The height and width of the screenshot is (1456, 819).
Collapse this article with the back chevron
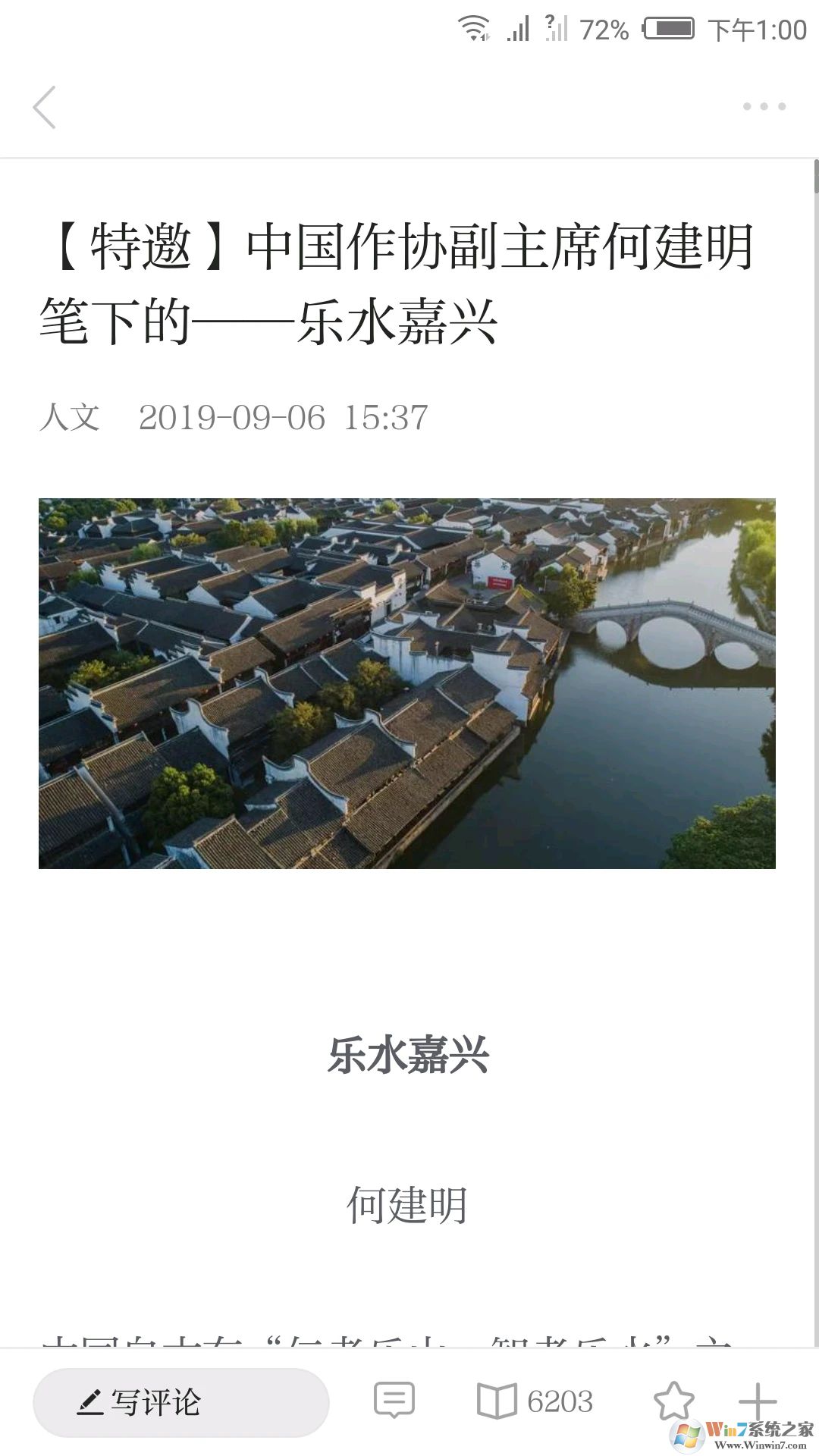(45, 106)
